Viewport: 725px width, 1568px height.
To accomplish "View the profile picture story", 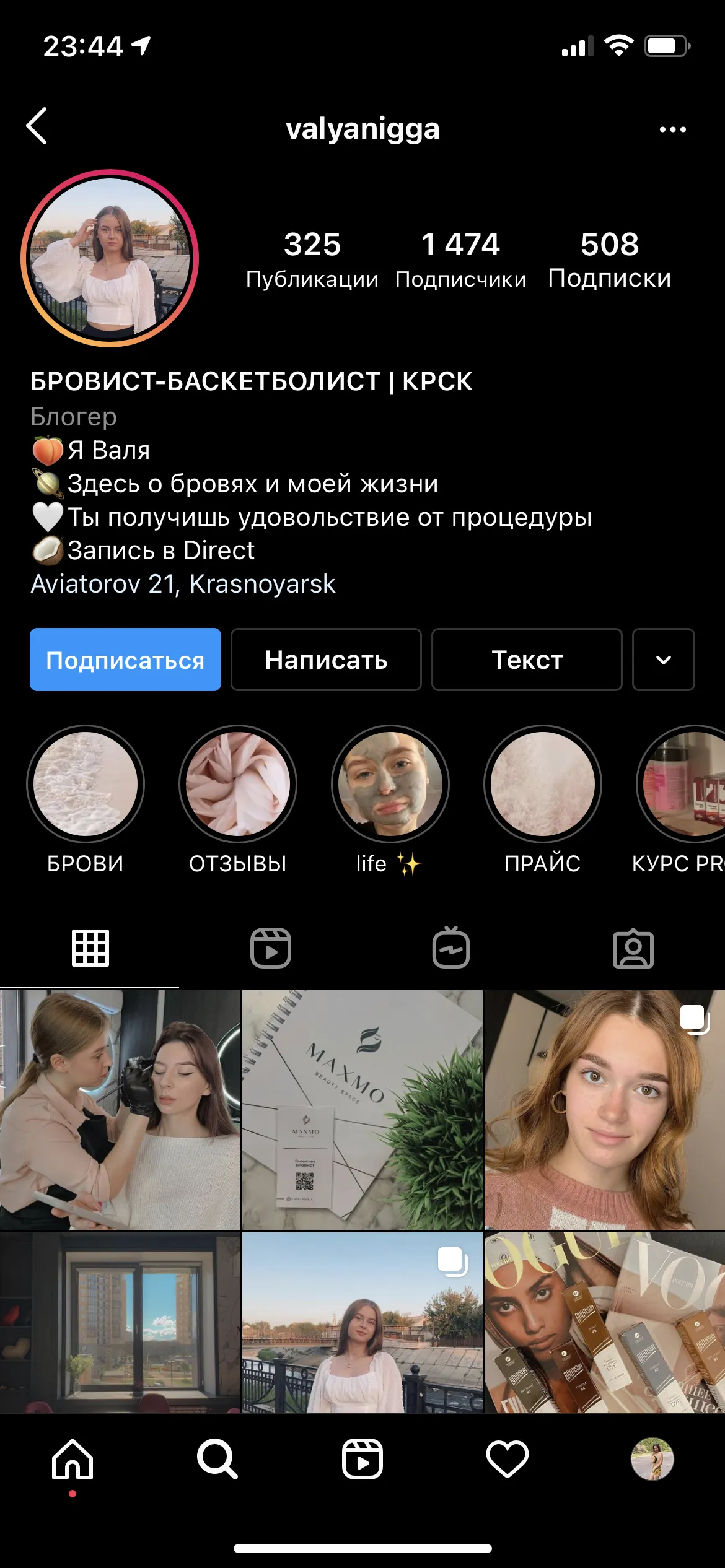I will (x=110, y=258).
